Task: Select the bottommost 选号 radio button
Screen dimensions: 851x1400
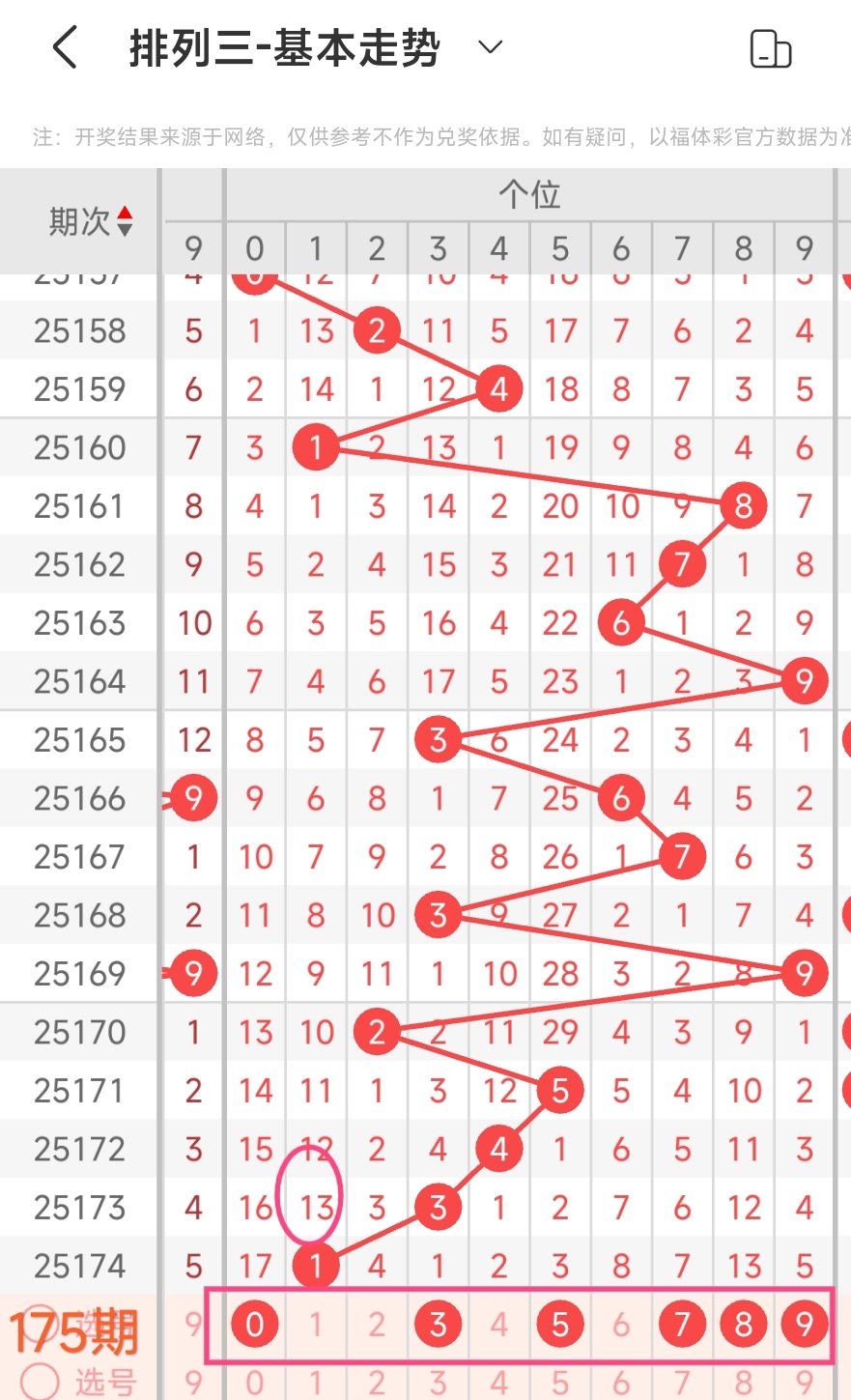Action: click(x=41, y=1382)
